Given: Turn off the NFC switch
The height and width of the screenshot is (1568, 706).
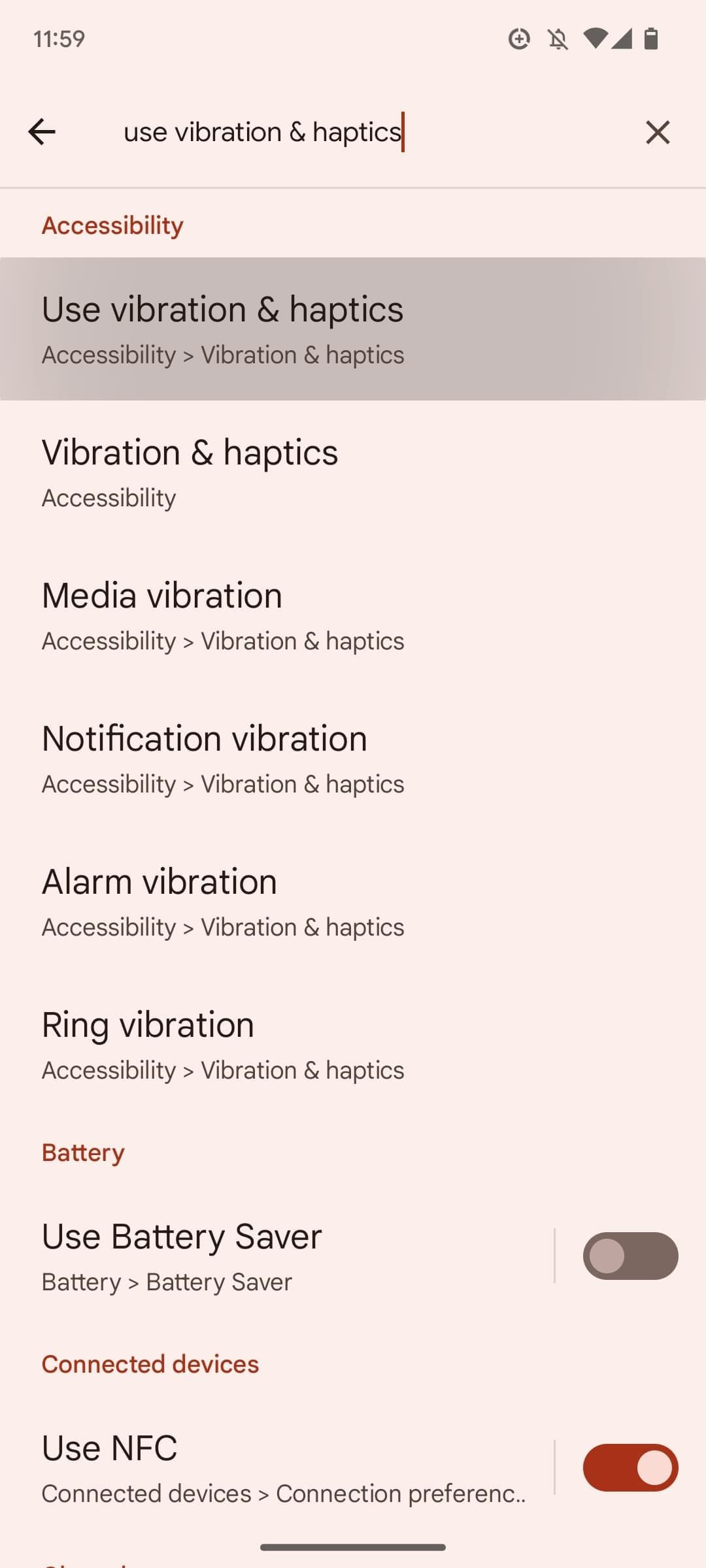Looking at the screenshot, I should [630, 1467].
